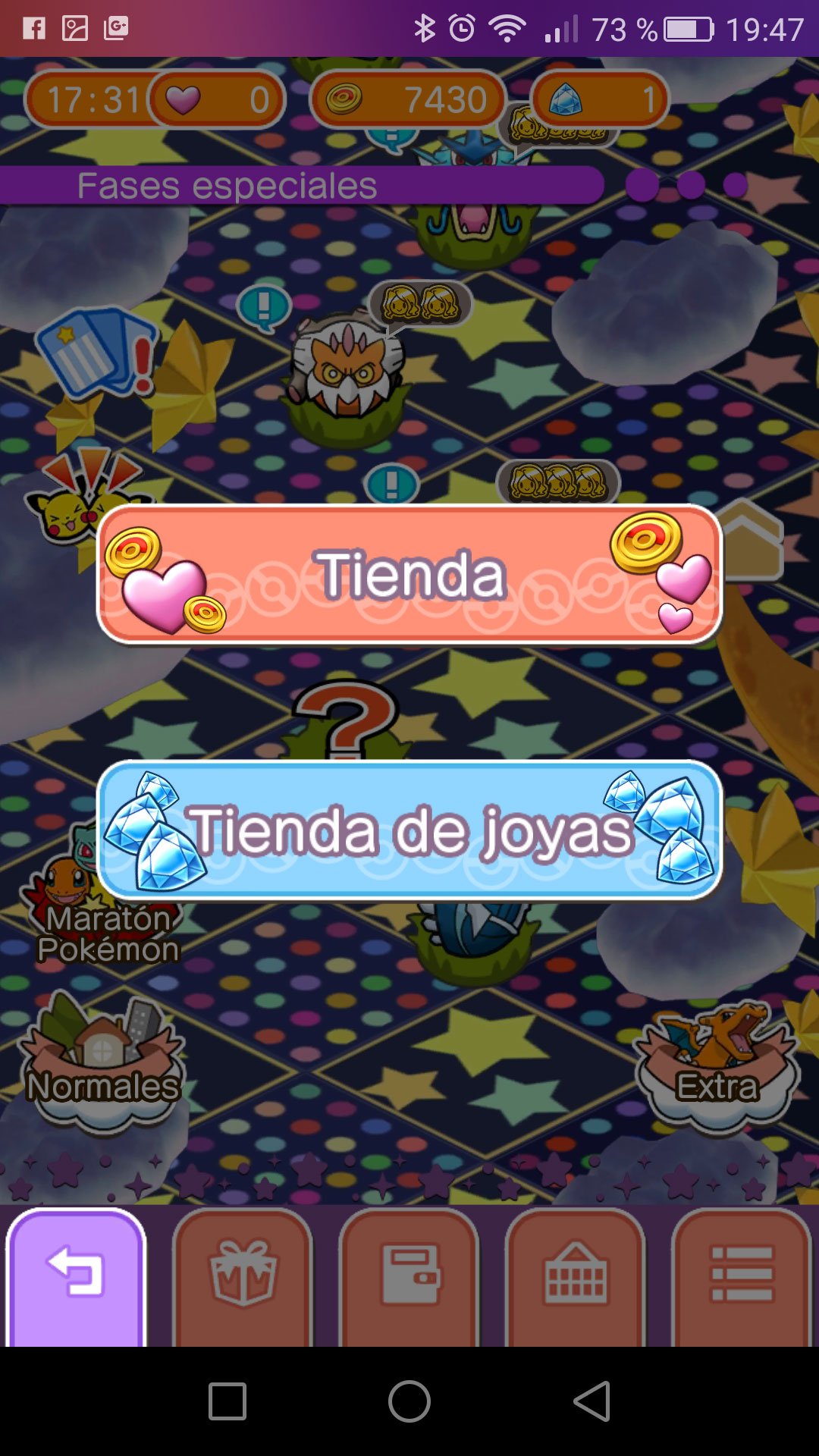Viewport: 819px width, 1456px height.
Task: Open Tienda de joyas
Action: coord(409,830)
